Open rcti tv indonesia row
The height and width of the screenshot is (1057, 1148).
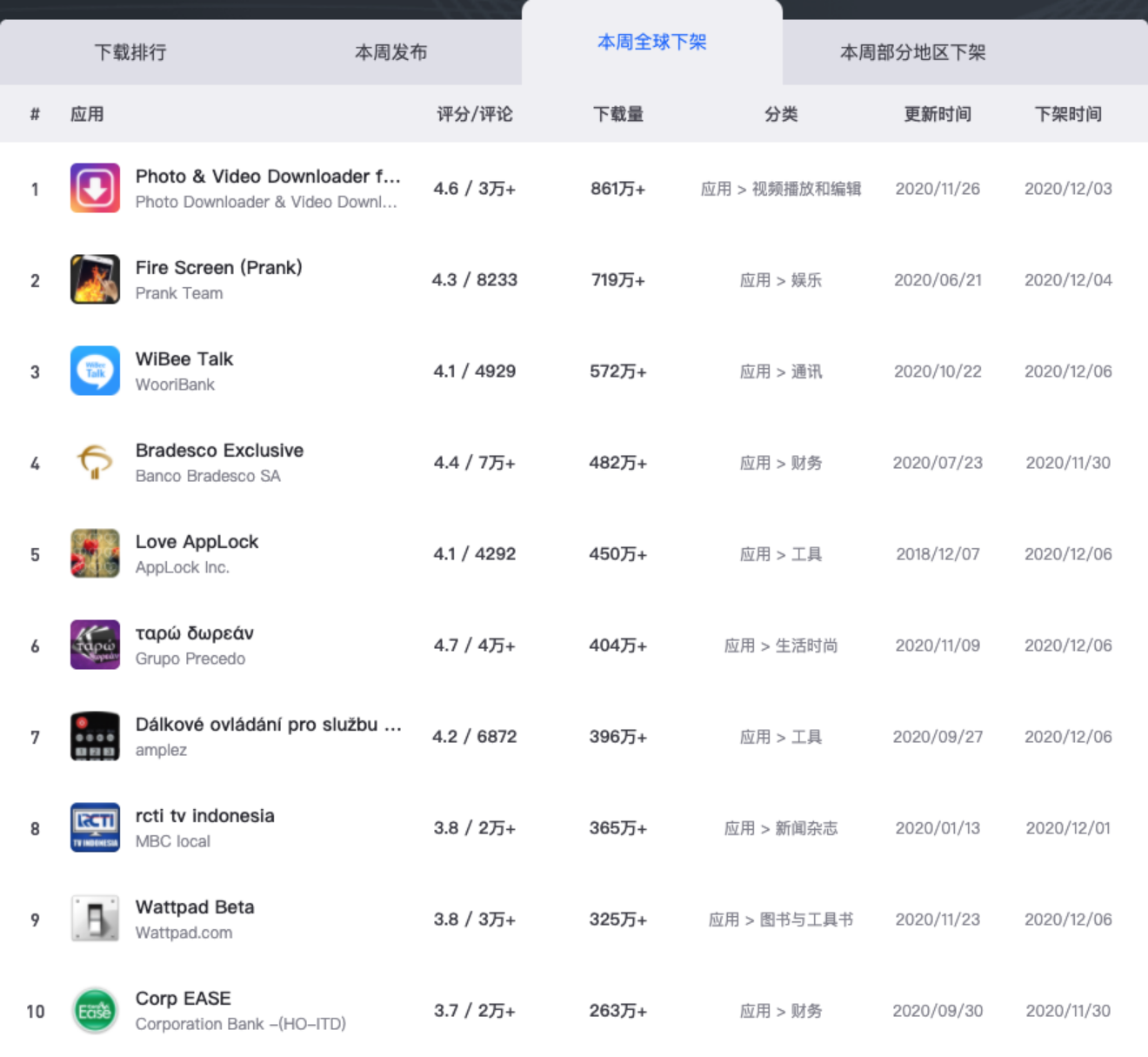[204, 816]
